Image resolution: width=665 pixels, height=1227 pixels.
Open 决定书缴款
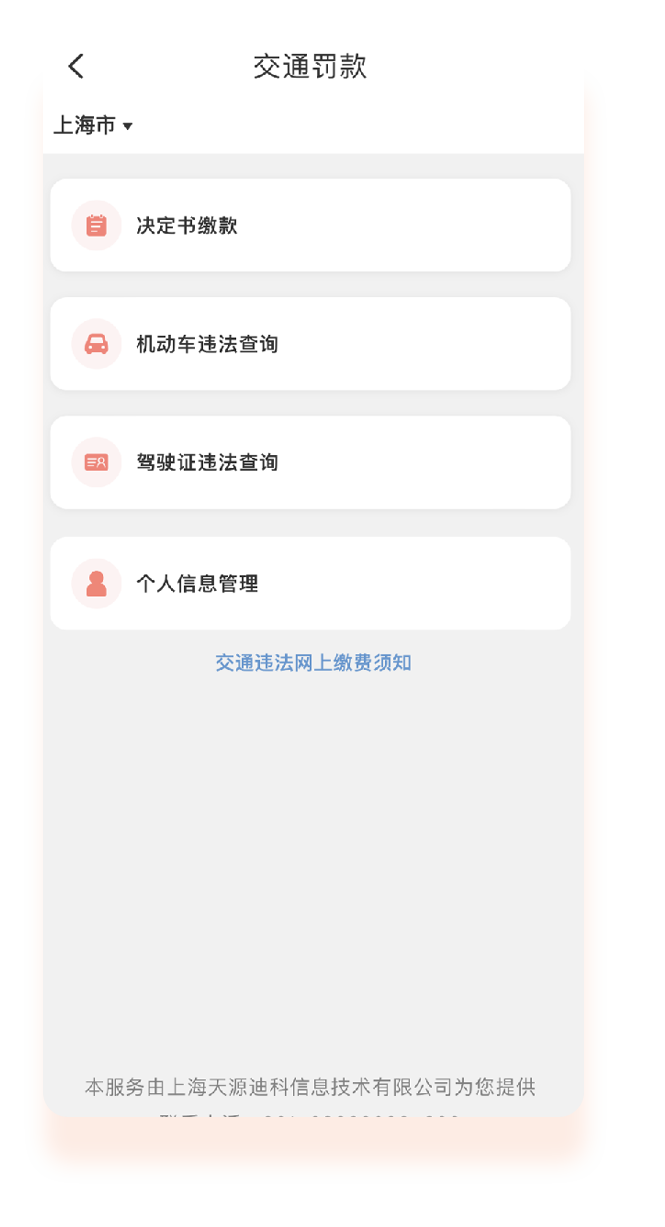point(310,226)
